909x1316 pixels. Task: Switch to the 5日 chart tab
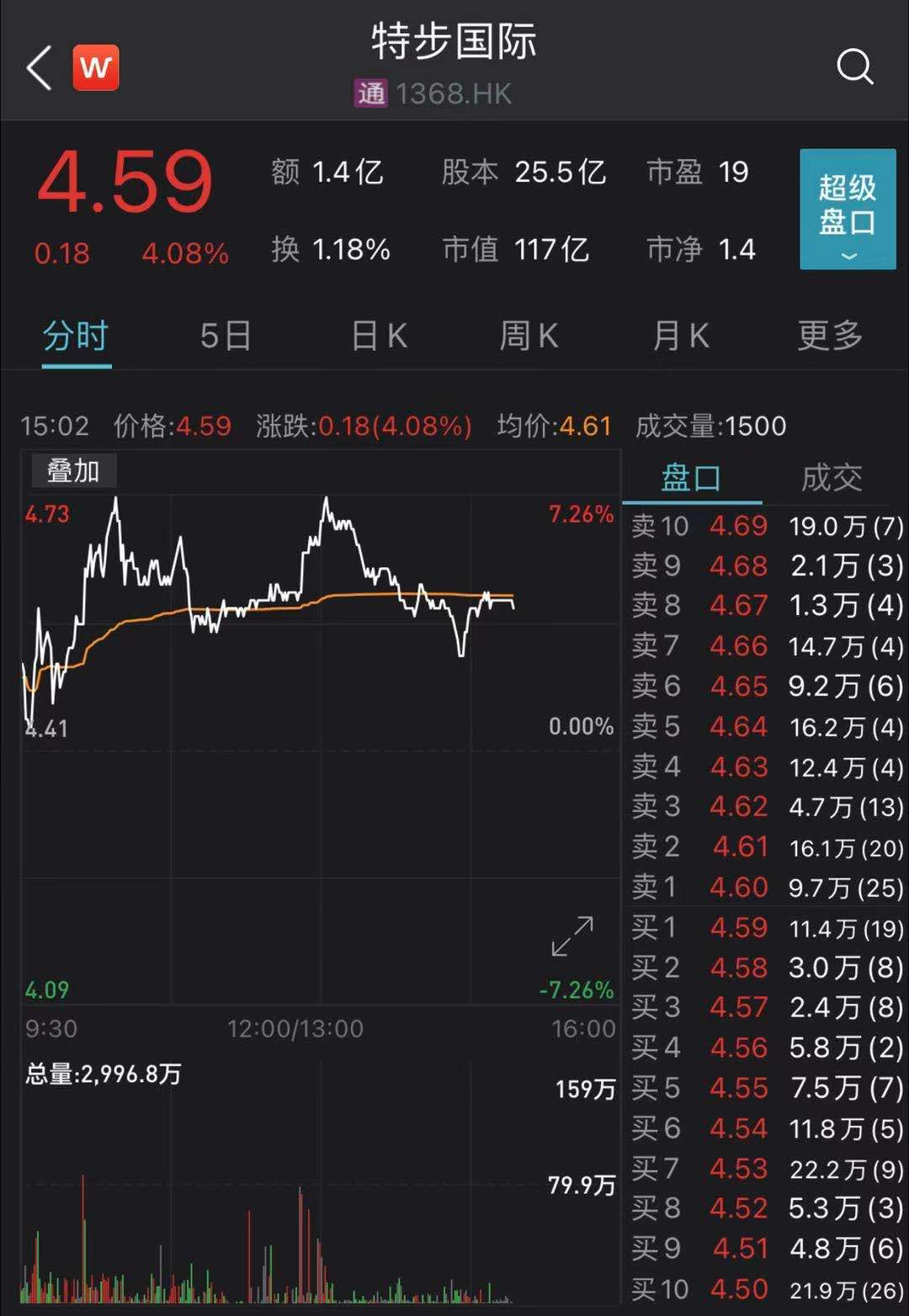[x=226, y=337]
